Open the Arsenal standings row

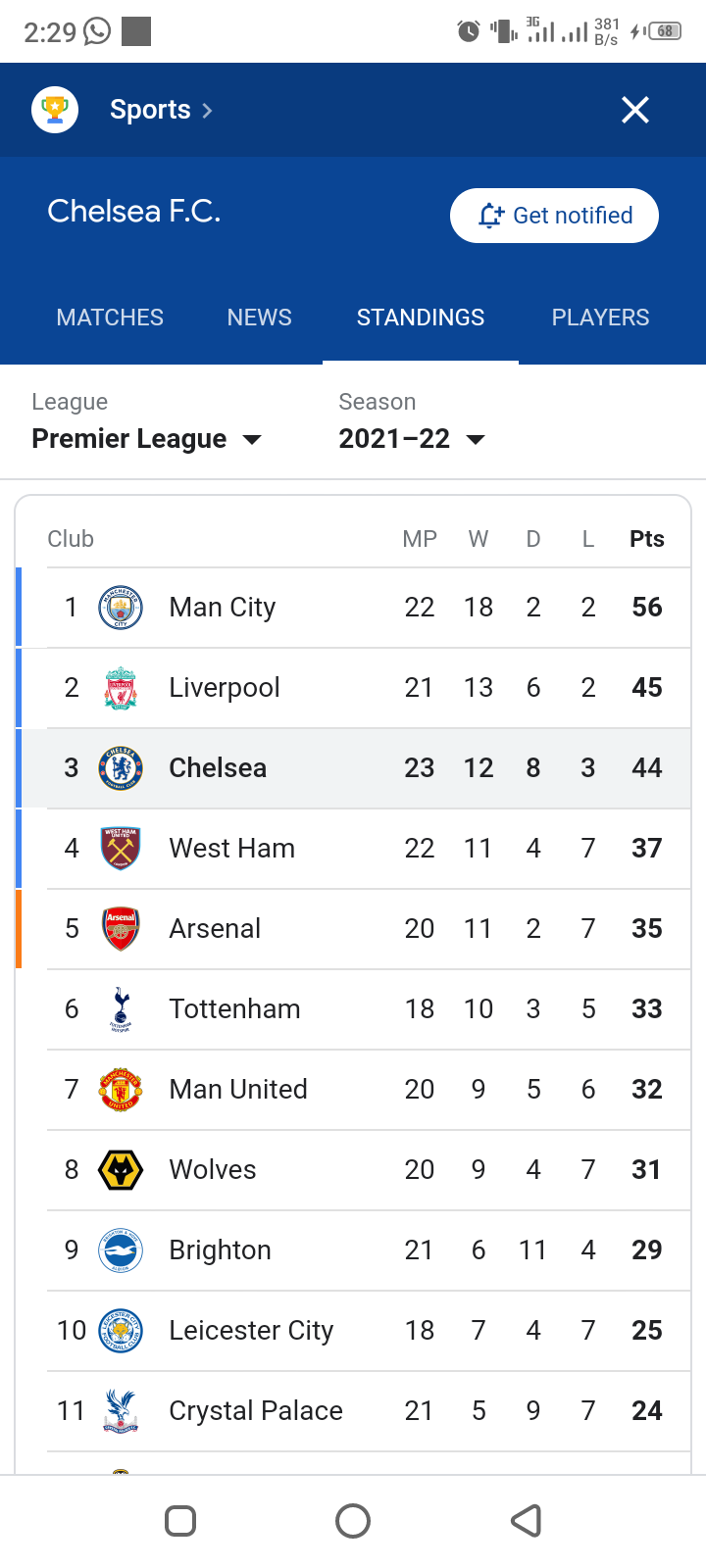click(x=353, y=929)
